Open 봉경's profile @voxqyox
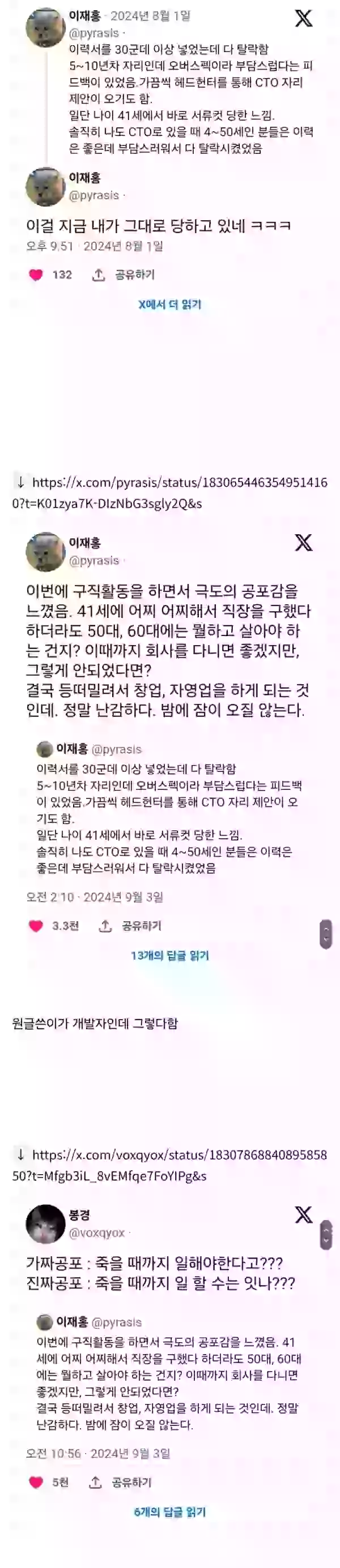Viewport: 340px width, 1568px height. point(96,1232)
